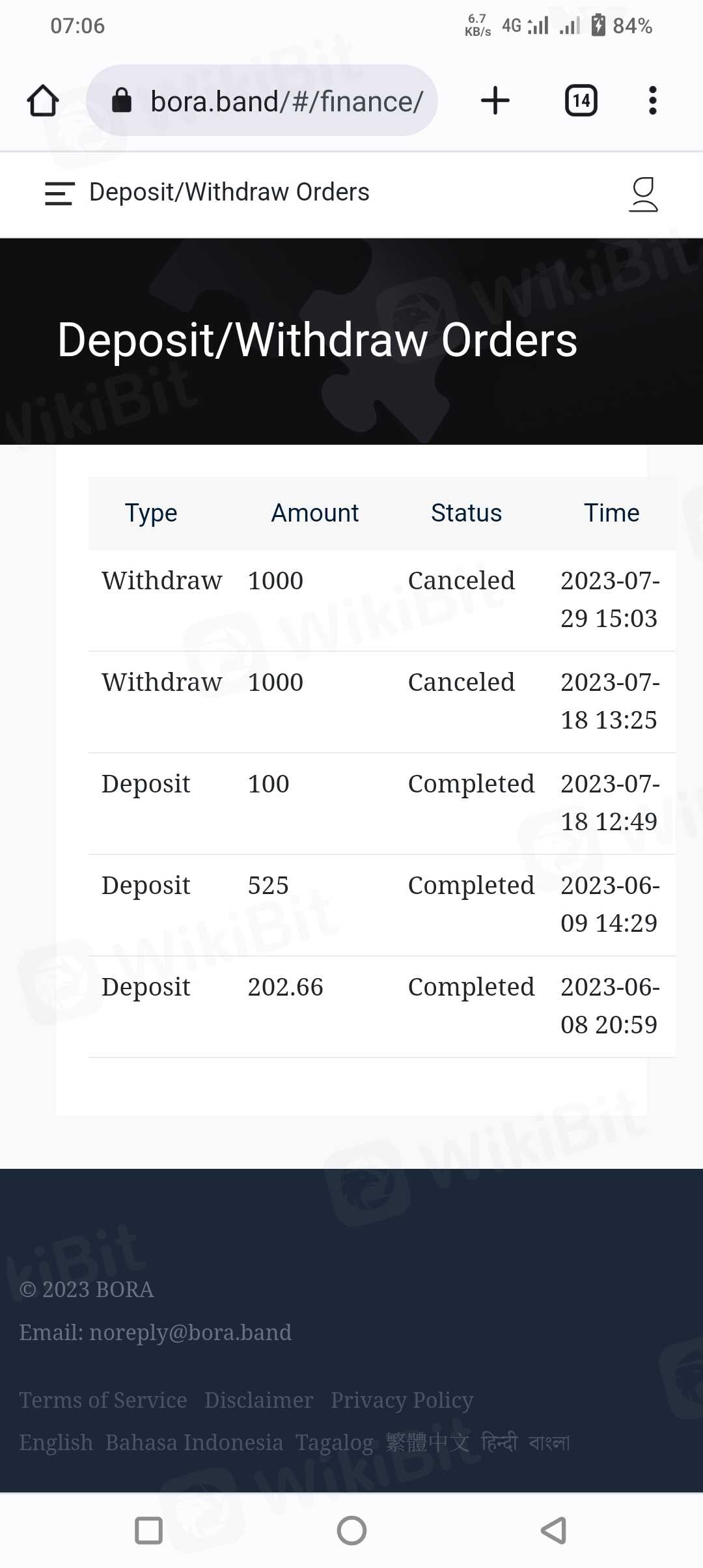The width and height of the screenshot is (703, 1568).
Task: Select English language
Action: click(56, 1442)
